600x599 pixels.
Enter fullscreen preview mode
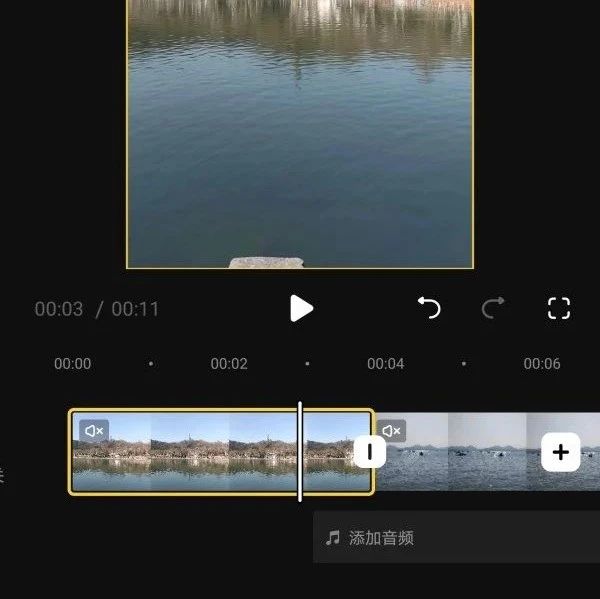(558, 308)
